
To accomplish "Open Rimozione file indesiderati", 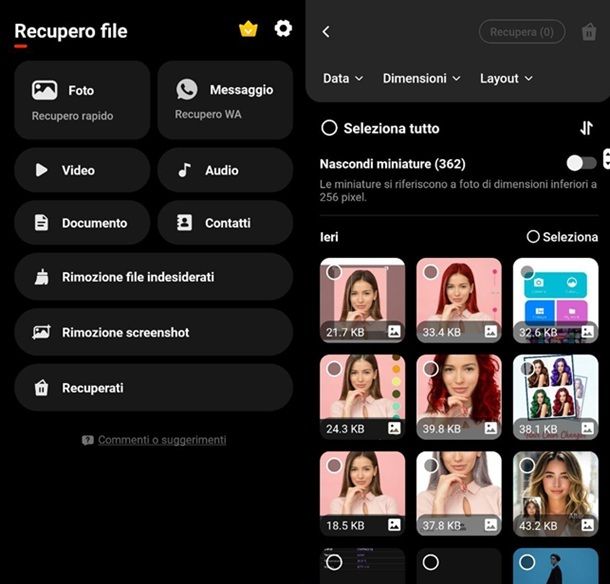I will [153, 277].
